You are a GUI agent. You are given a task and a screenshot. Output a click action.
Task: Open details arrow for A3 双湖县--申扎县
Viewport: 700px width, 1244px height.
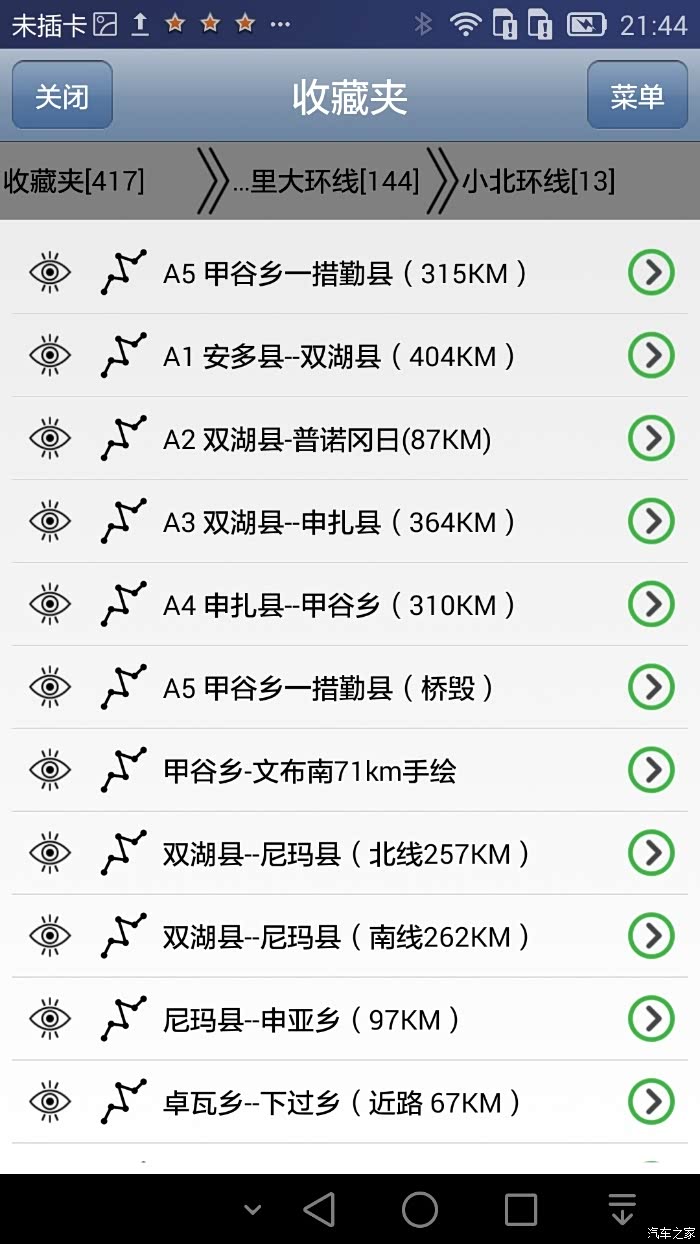(651, 521)
